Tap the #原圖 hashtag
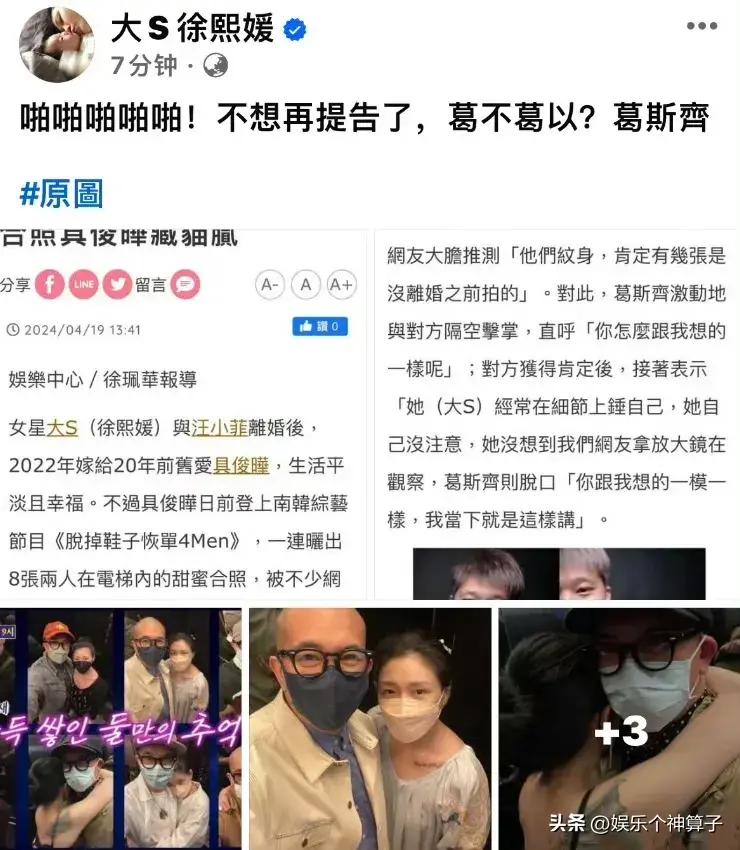Screen dimensions: 740x850 pos(60,193)
